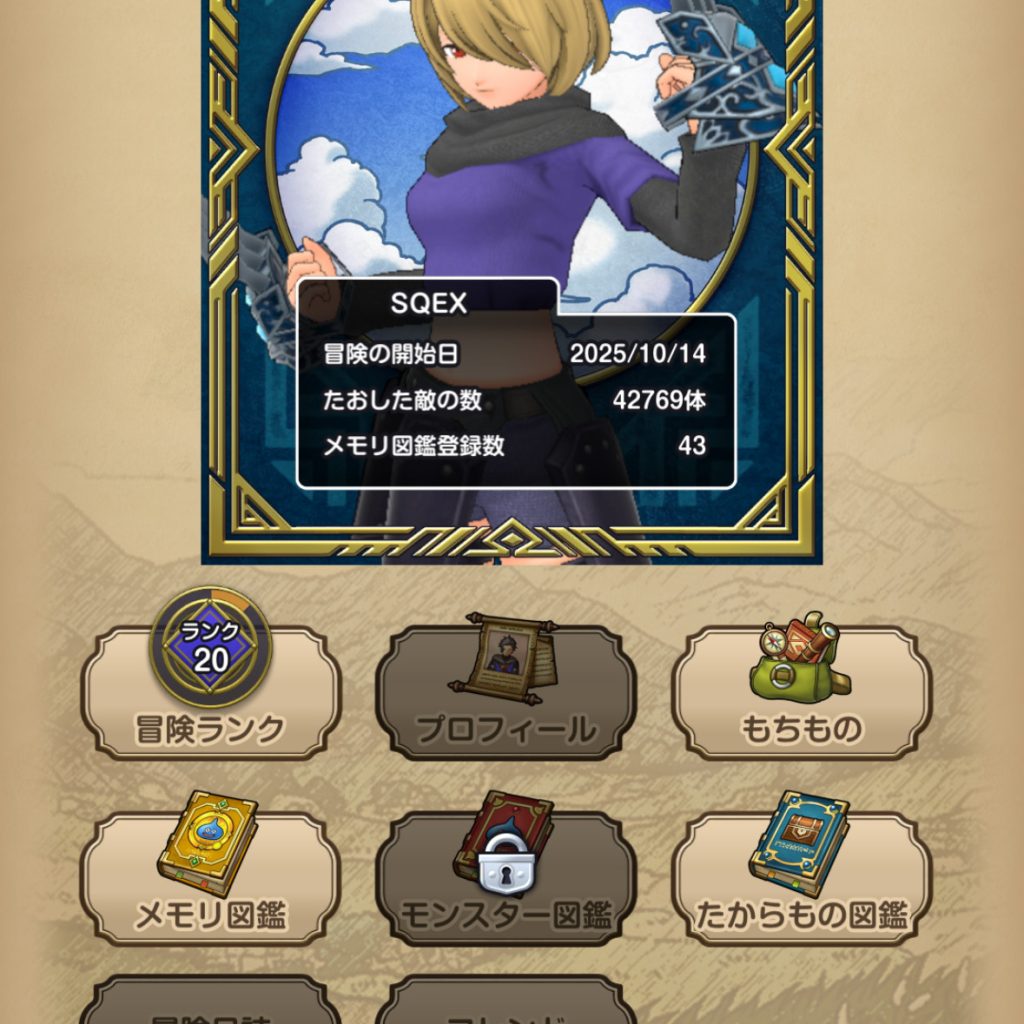
Task: Tap the locked モンスター図鑑 button
Action: [506, 880]
